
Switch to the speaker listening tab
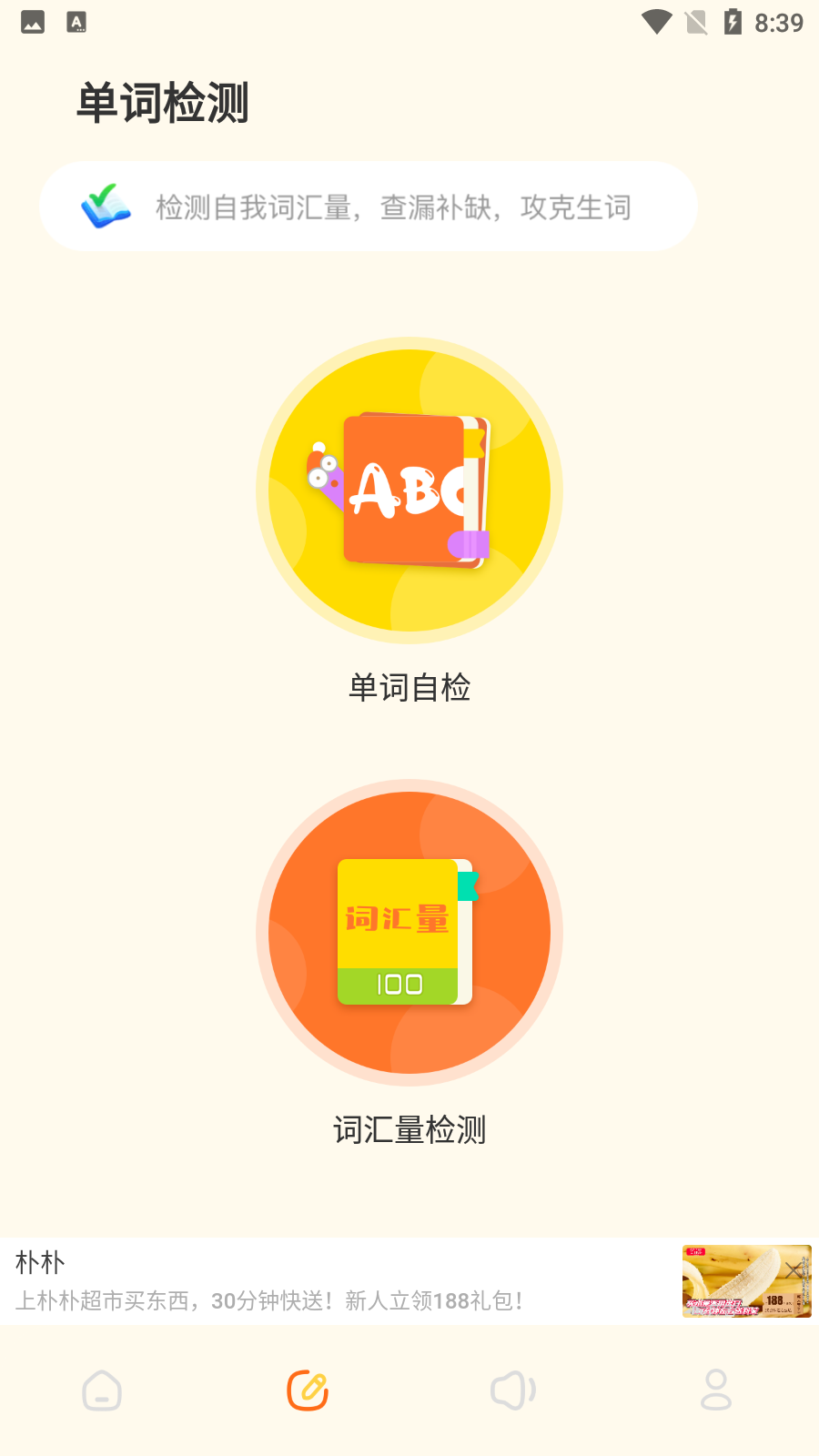pos(512,1390)
